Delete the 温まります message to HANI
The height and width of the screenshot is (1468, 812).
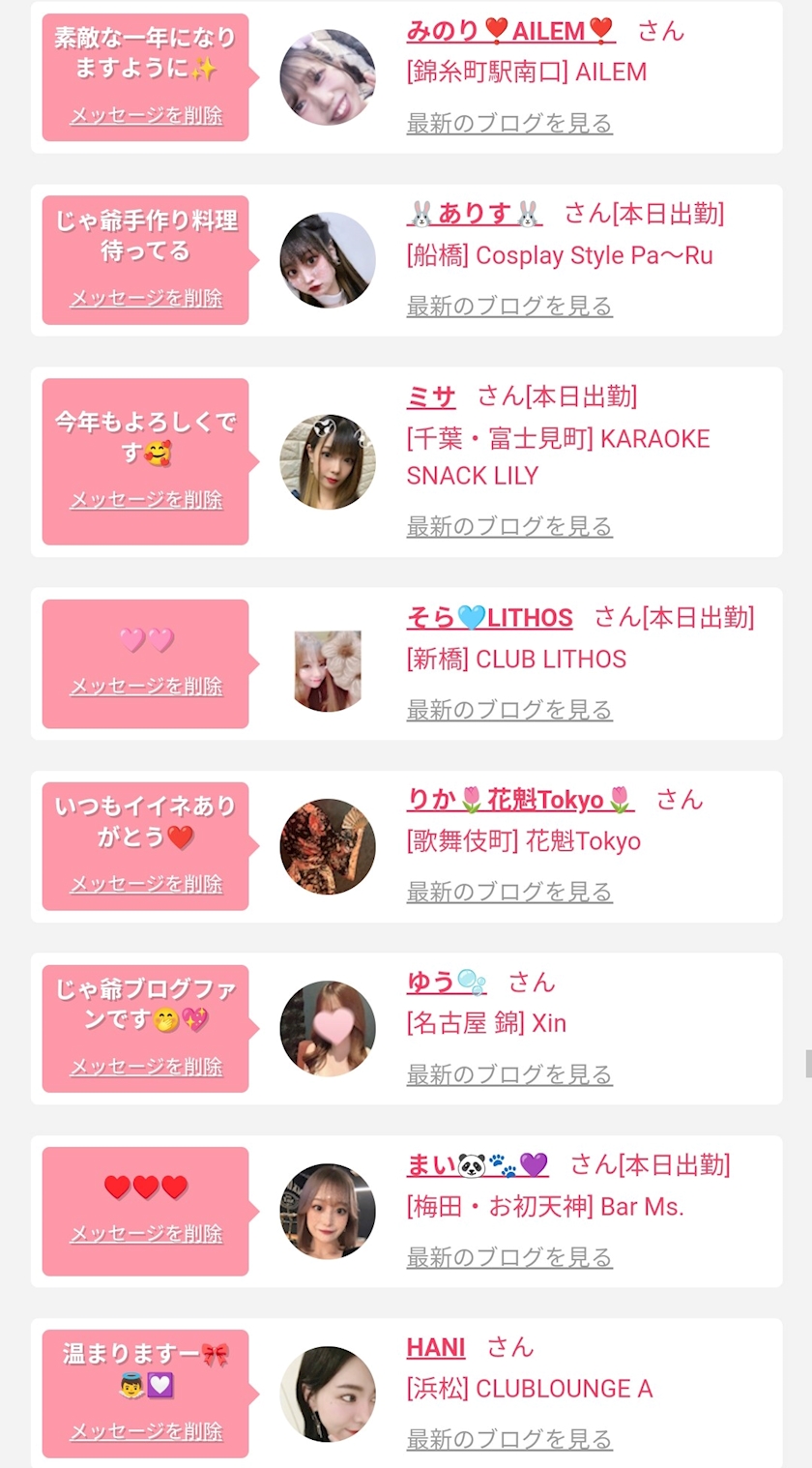point(146,1431)
